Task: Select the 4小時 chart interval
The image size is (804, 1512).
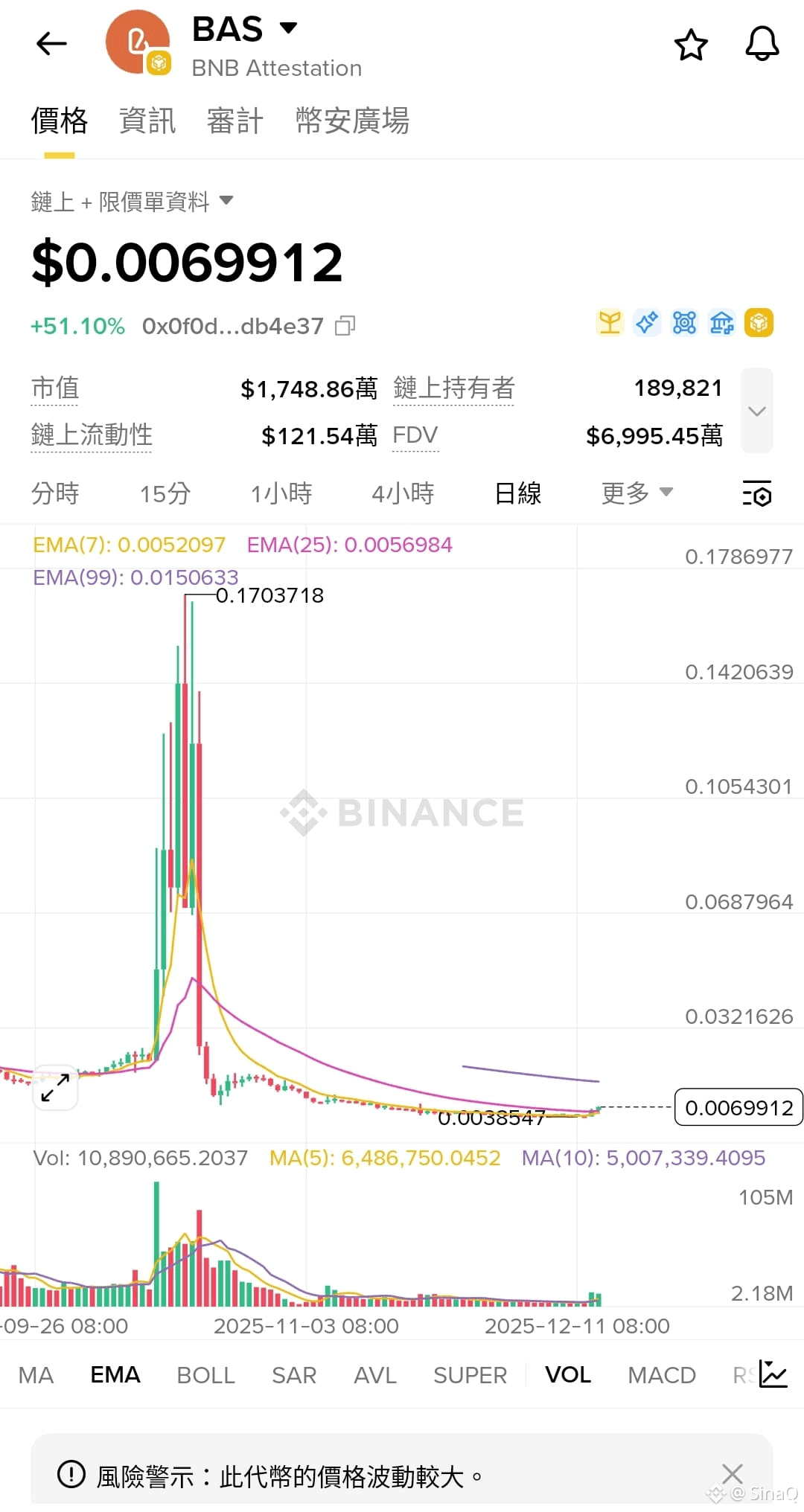Action: (402, 493)
